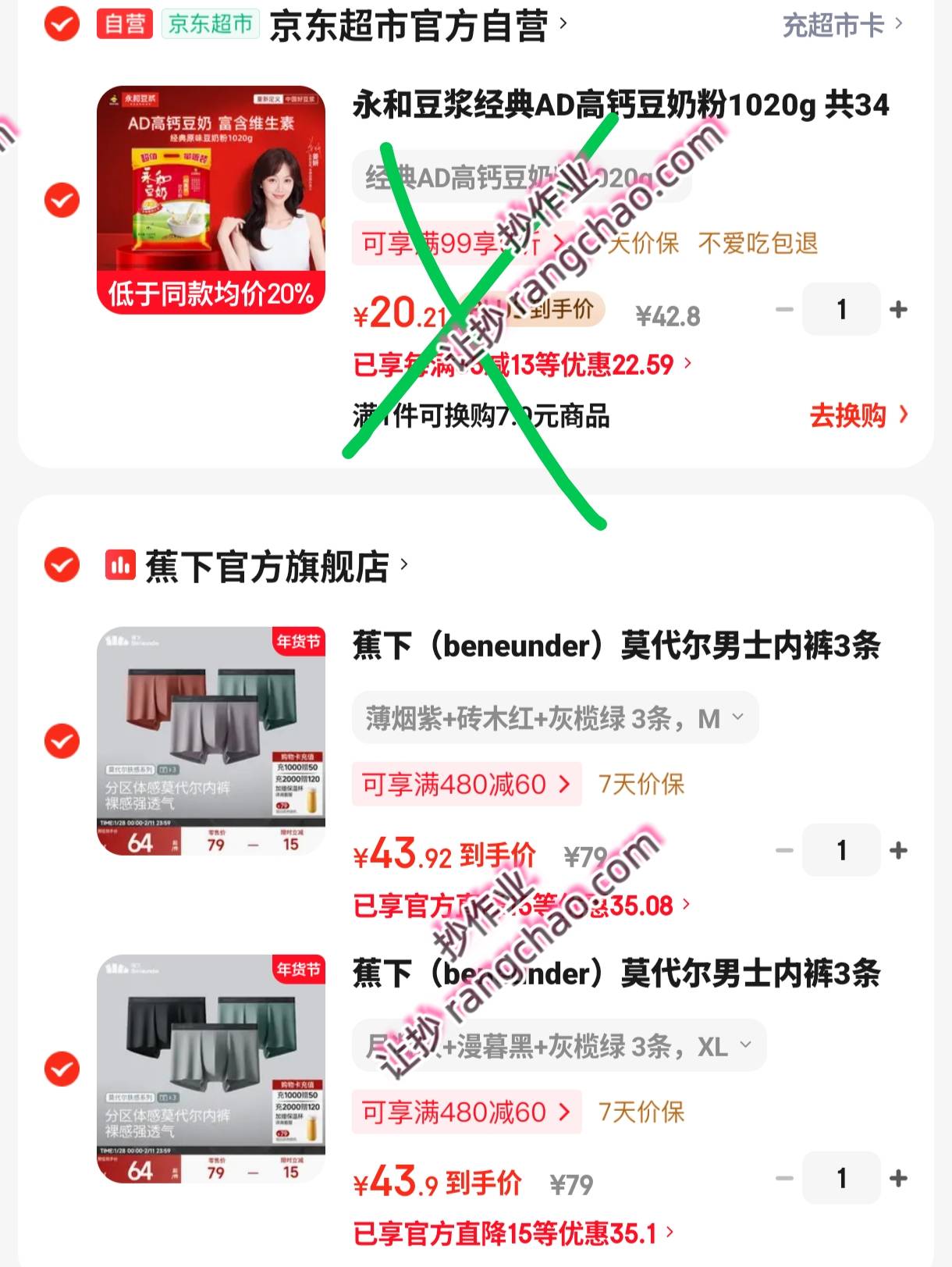Open 可享满480减60 for the XL underwear

click(467, 1112)
